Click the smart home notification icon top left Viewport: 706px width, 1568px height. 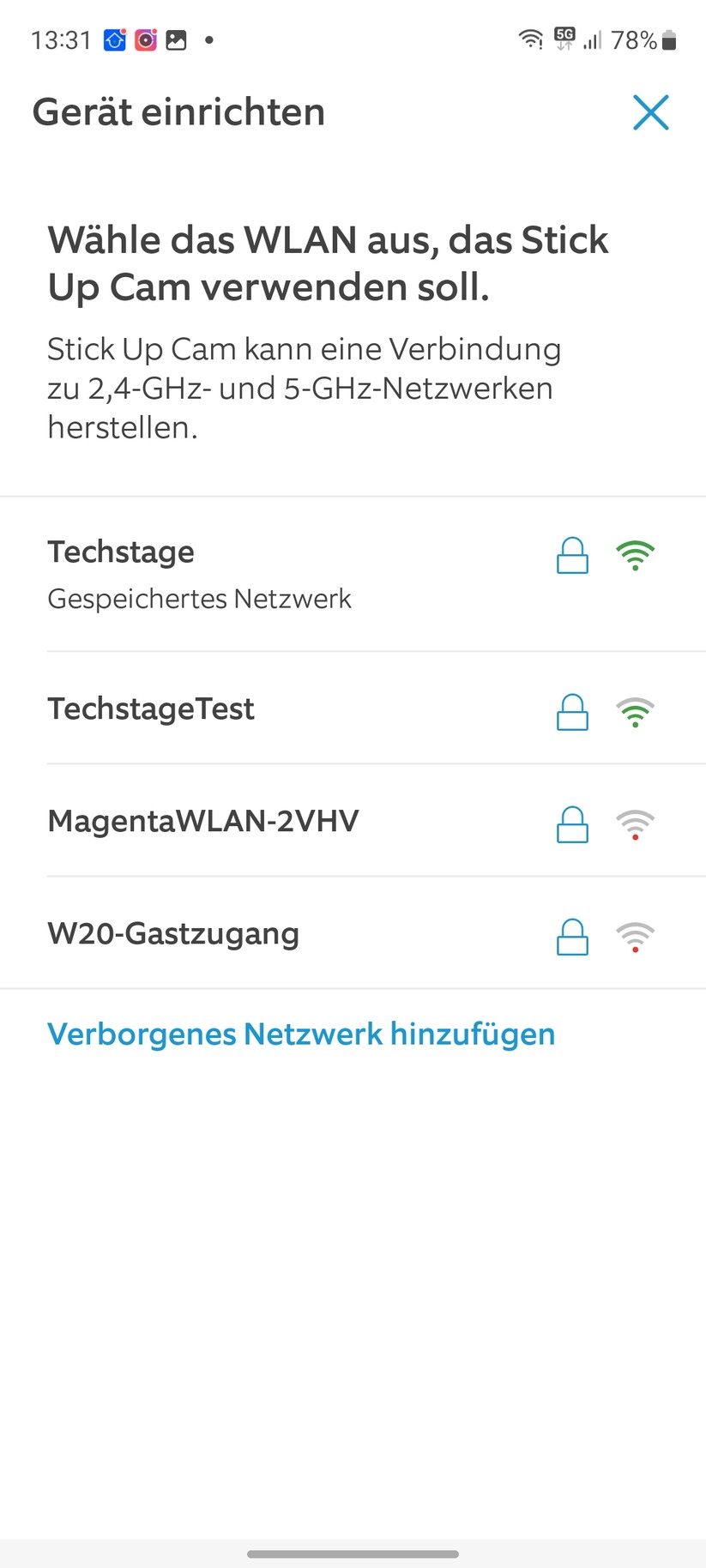point(114,39)
